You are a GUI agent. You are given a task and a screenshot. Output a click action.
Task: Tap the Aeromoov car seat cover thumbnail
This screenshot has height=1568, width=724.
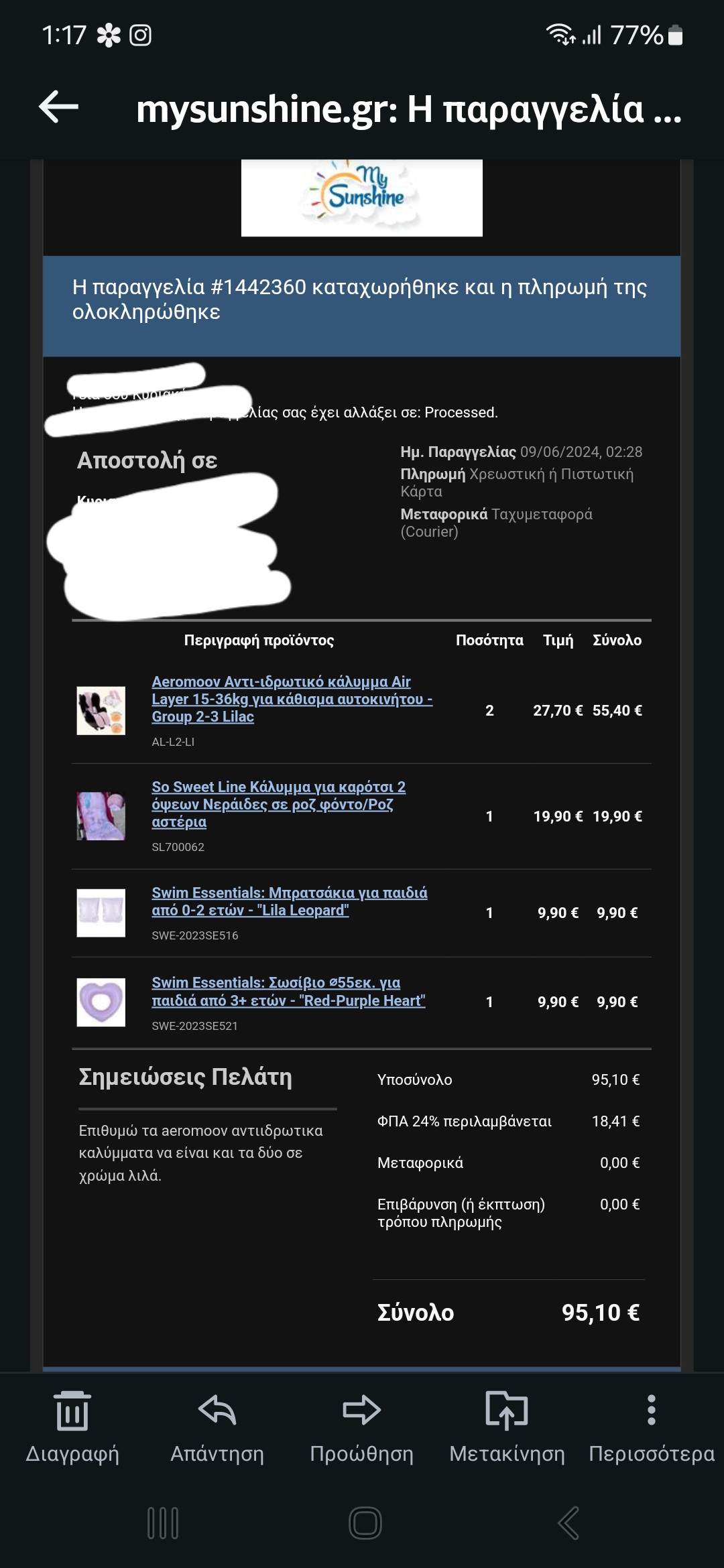(101, 710)
